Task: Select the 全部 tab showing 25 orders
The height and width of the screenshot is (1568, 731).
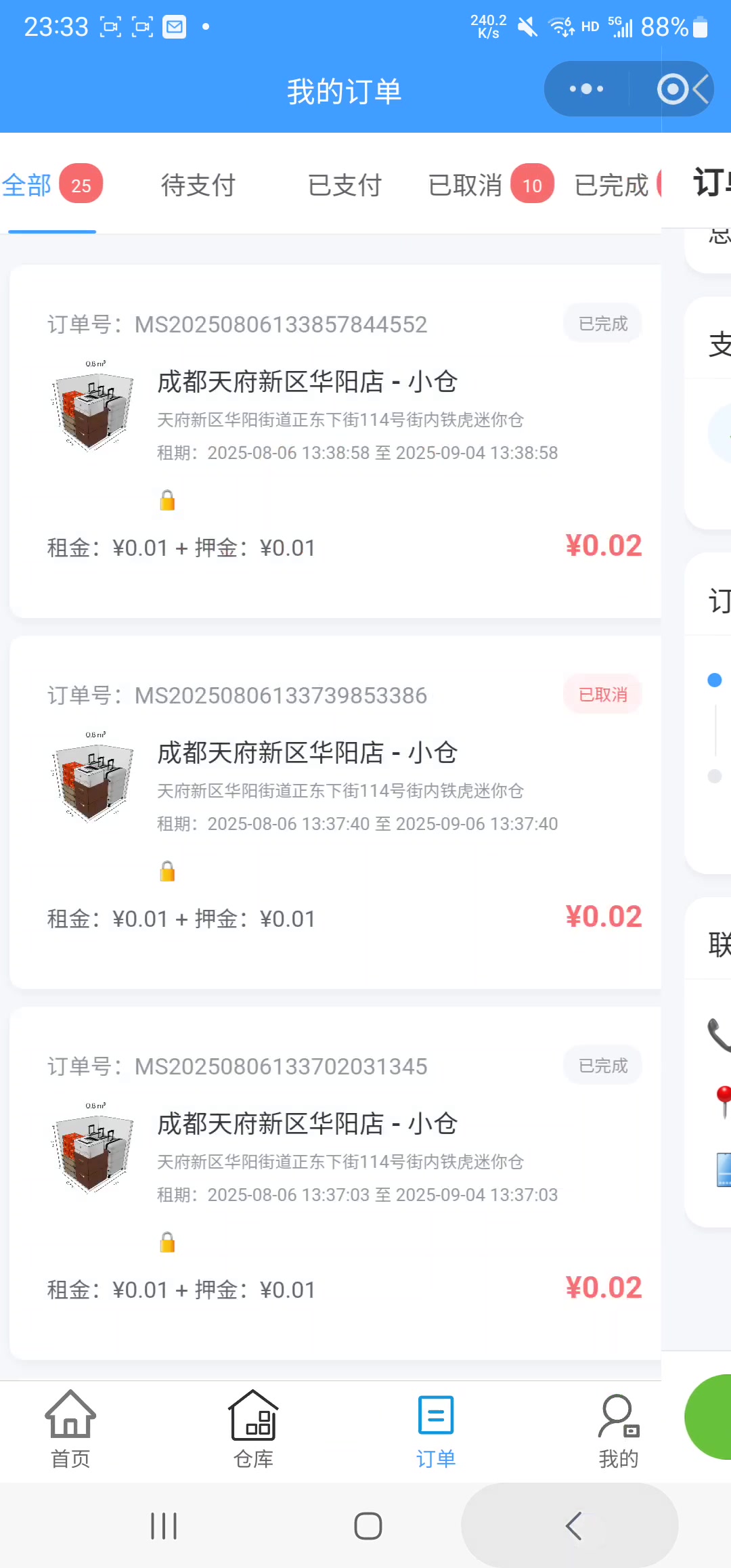Action: pos(28,184)
